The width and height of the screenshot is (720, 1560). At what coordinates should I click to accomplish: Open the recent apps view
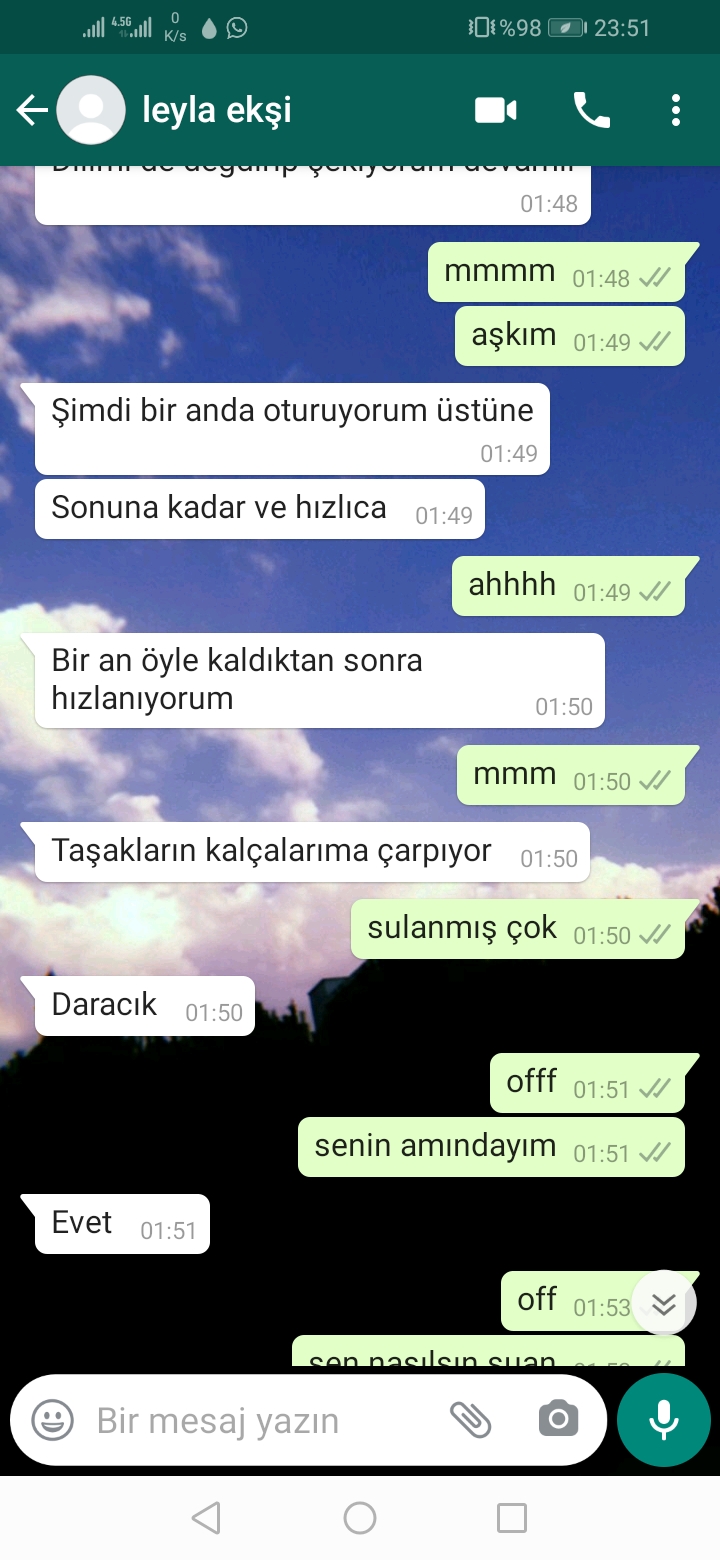(511, 1518)
